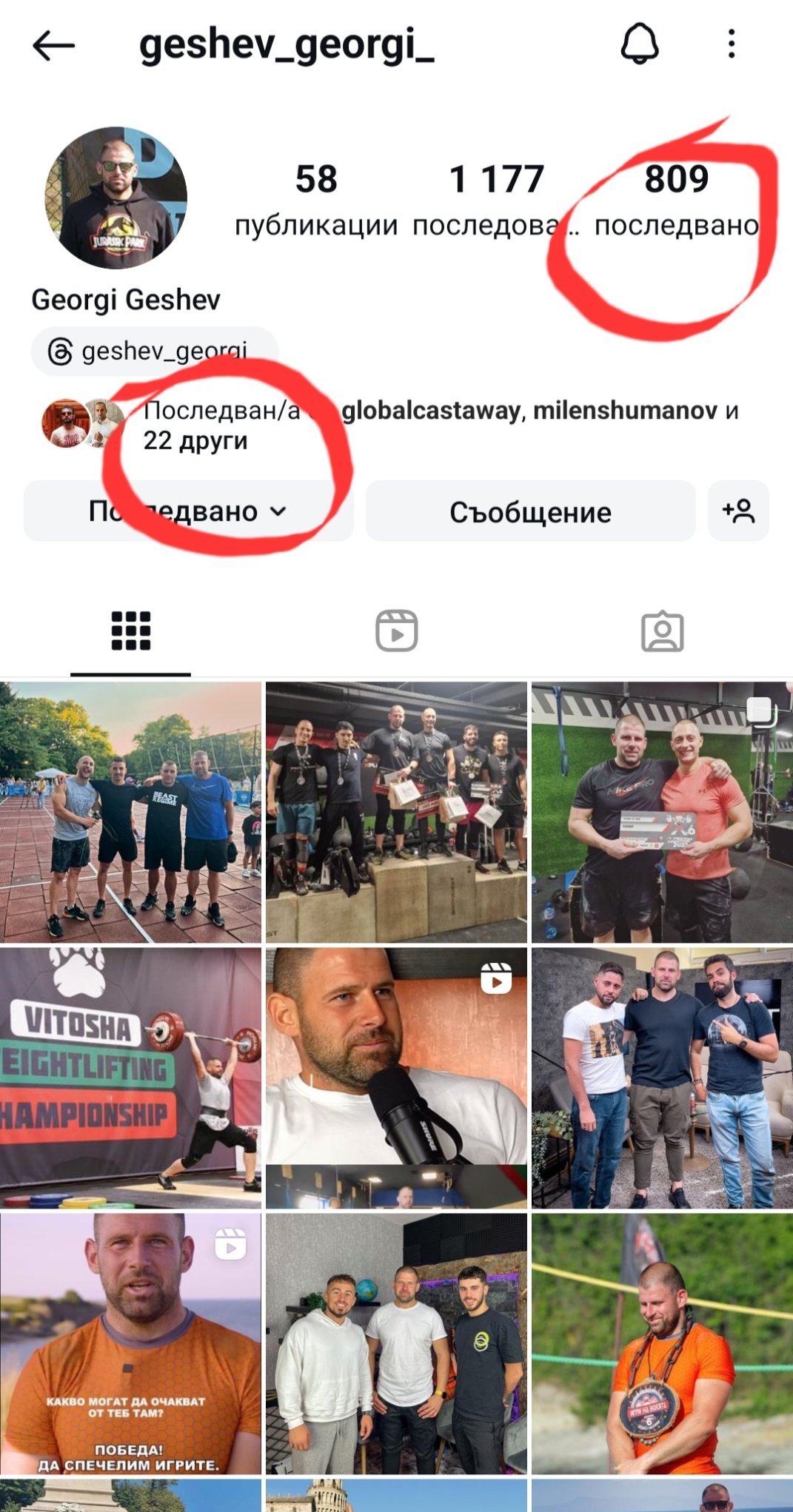Enlarge the profile picture of Georgi Geshev
Image resolution: width=793 pixels, height=1512 pixels.
(x=116, y=198)
